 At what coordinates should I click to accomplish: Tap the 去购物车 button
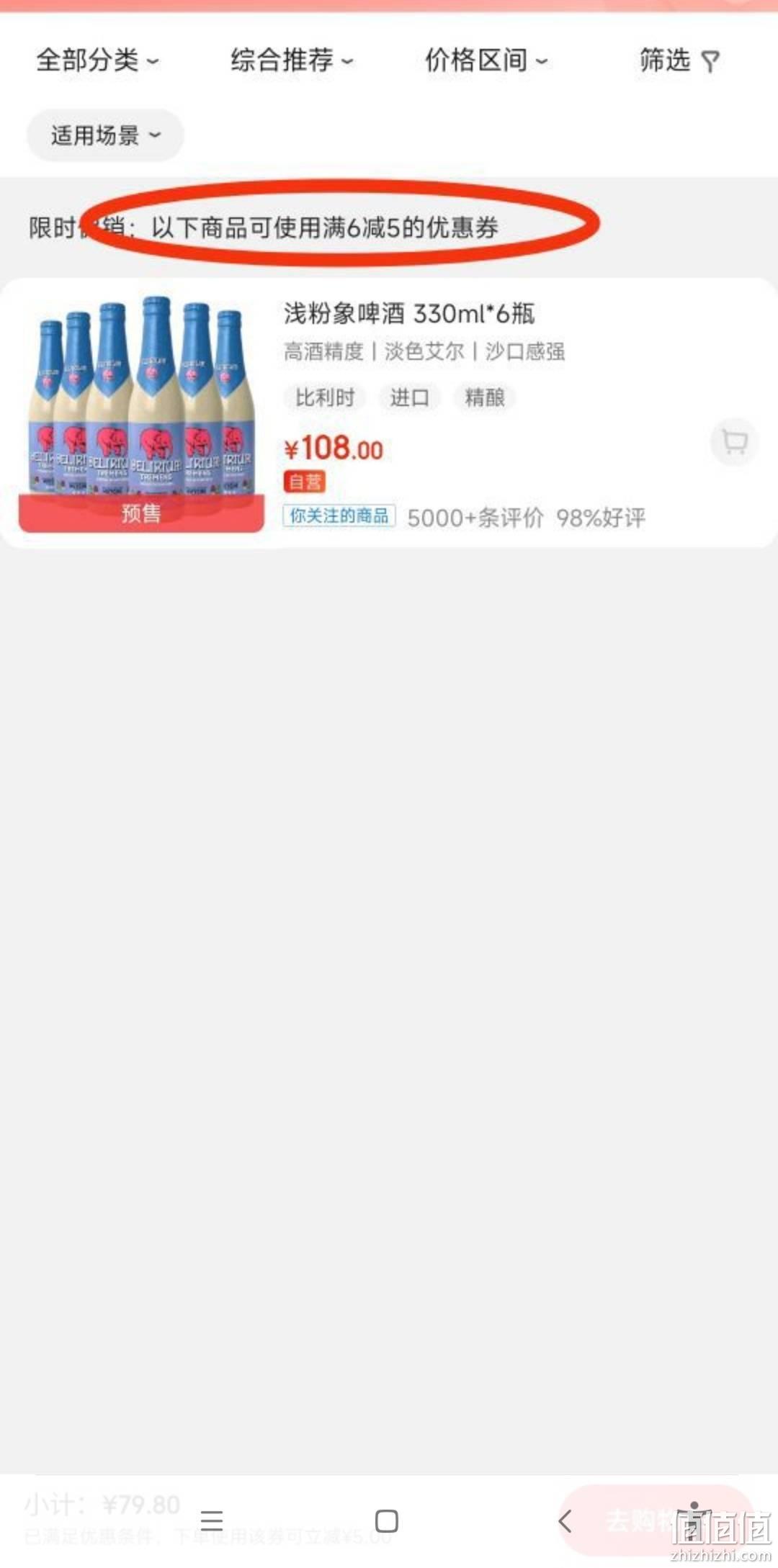[656, 1521]
